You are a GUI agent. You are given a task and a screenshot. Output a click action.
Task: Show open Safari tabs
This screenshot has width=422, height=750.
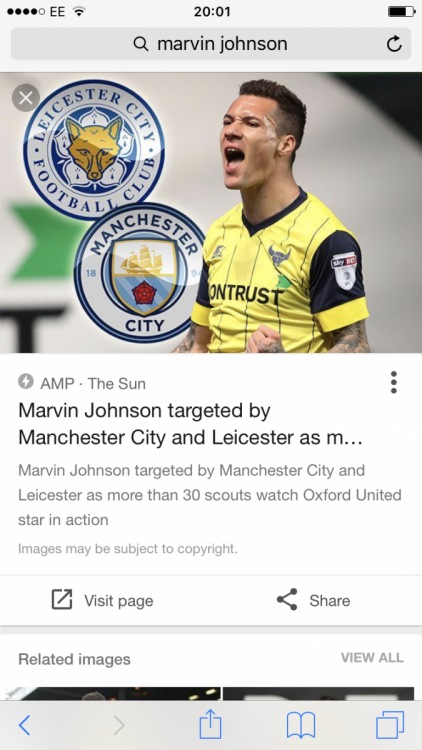(390, 725)
